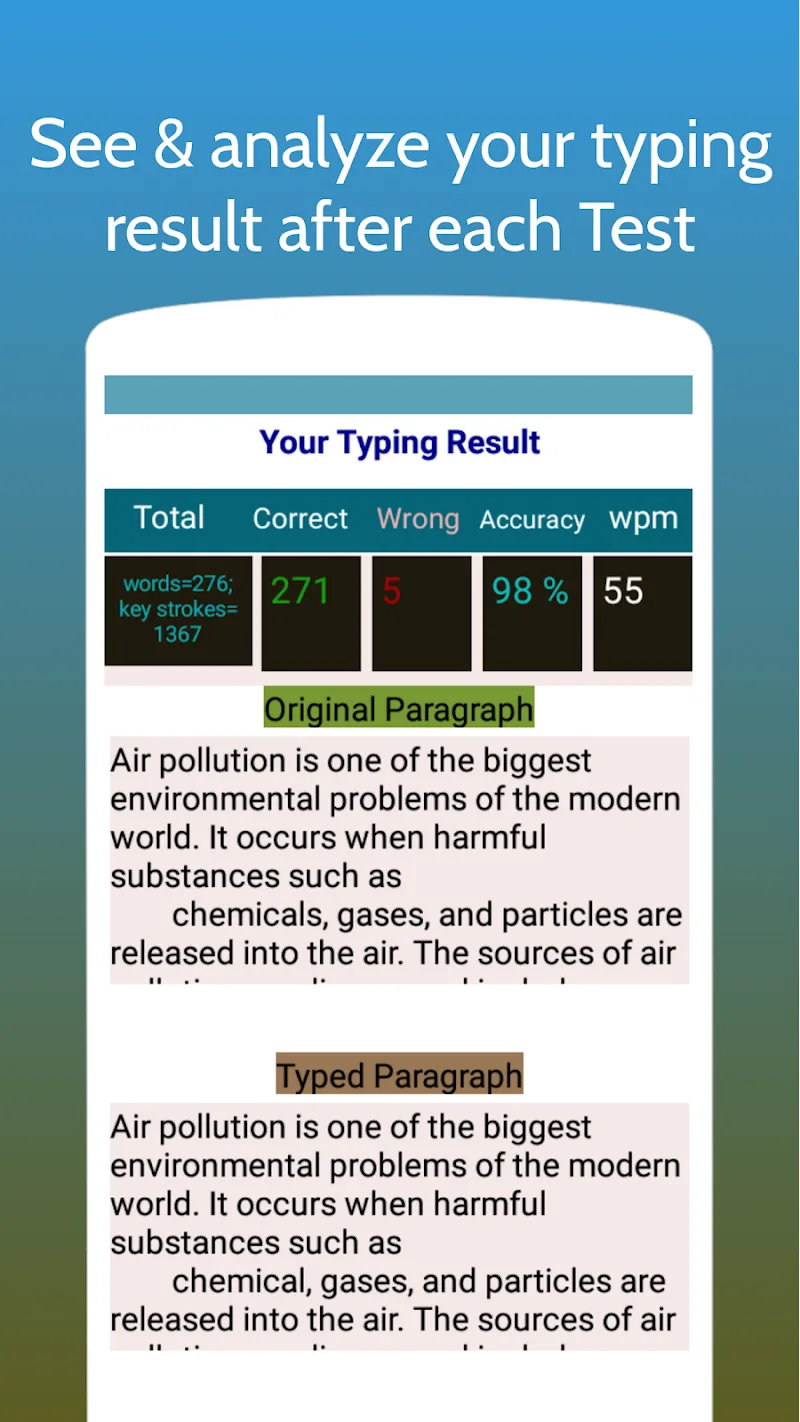Viewport: 800px width, 1422px height.
Task: Select the Accuracy value of 98 %
Action: (532, 590)
